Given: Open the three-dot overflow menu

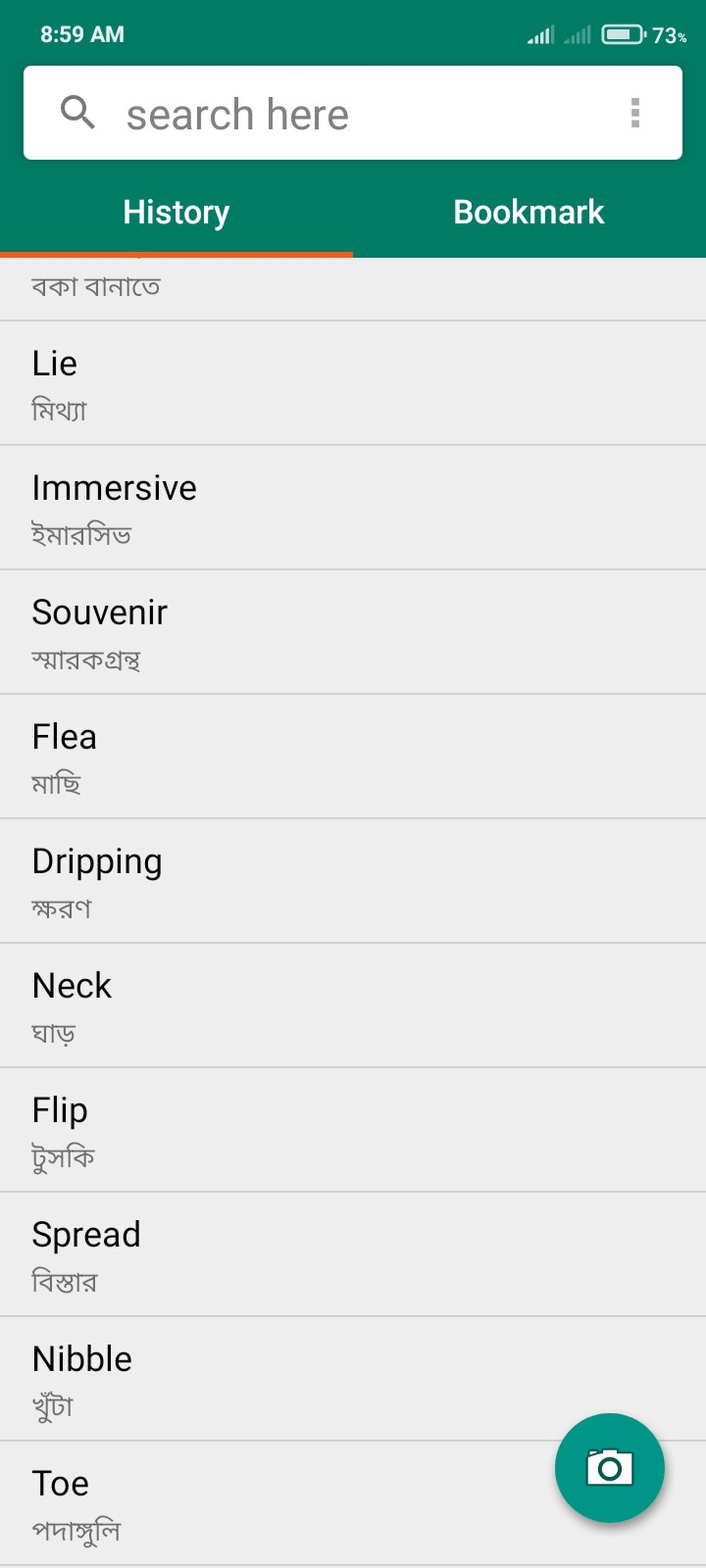Looking at the screenshot, I should coord(635,113).
